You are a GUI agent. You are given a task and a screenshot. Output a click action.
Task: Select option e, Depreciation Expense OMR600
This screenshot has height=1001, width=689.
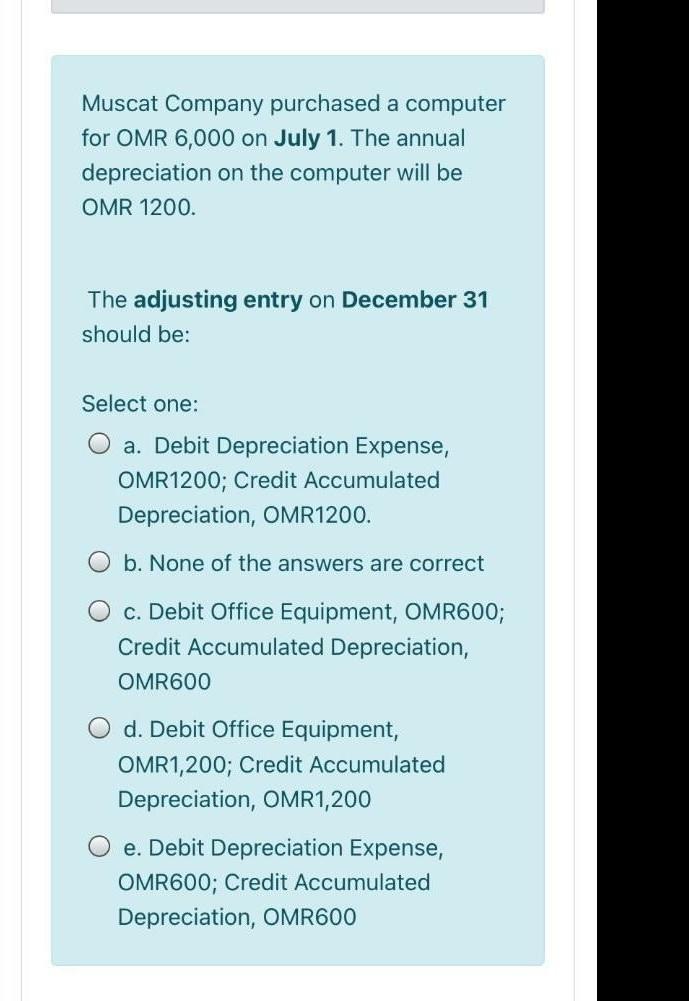pyautogui.click(x=98, y=848)
